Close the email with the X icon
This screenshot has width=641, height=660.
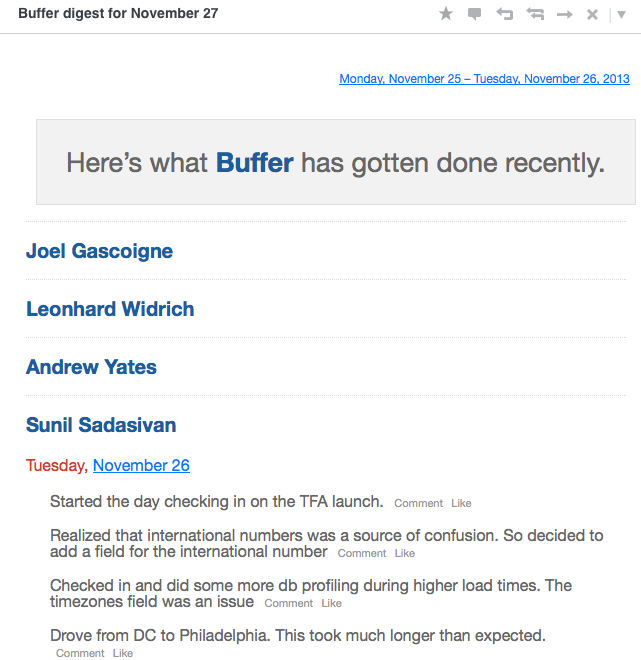click(x=592, y=14)
